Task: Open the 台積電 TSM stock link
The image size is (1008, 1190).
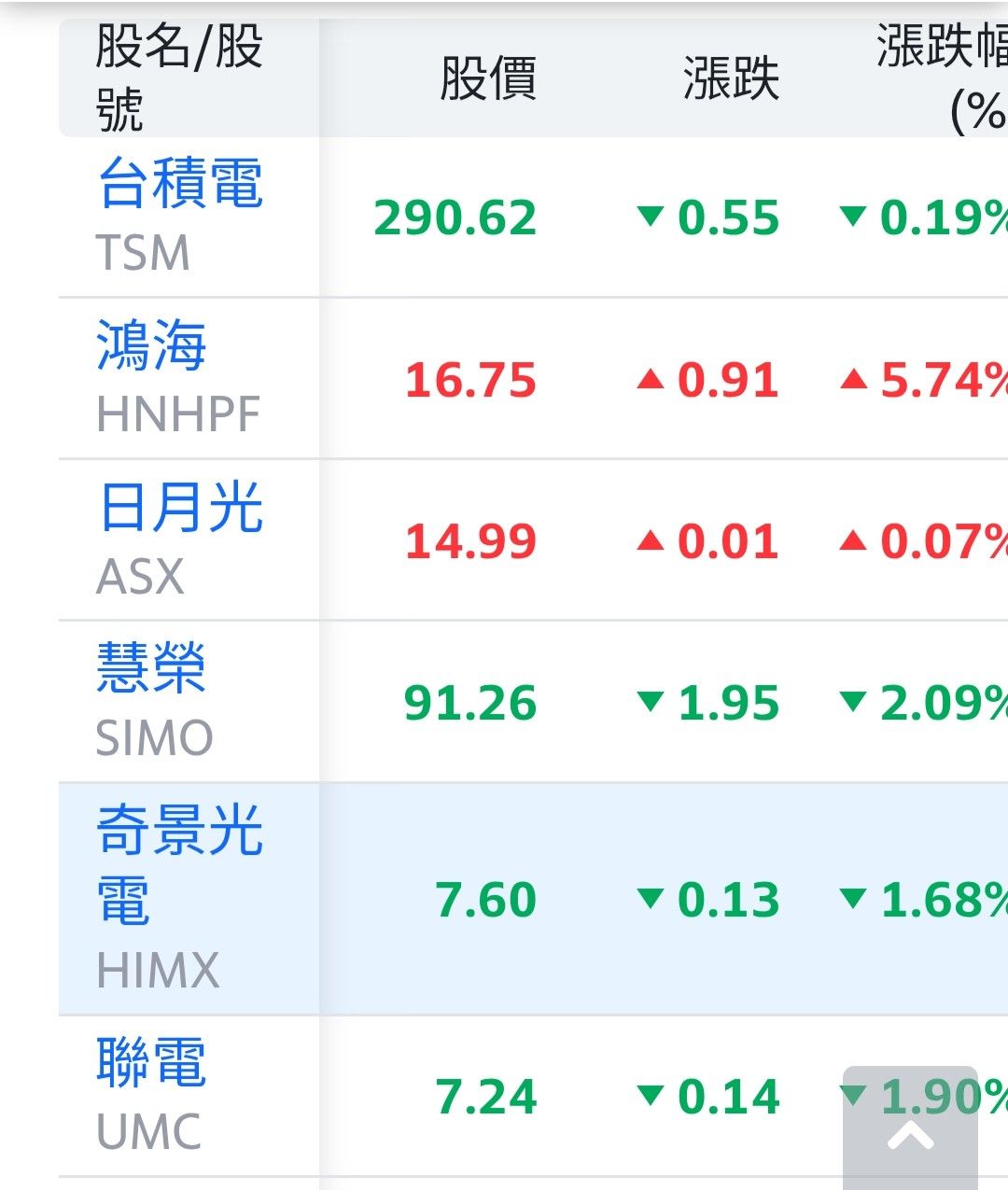Action: [180, 184]
